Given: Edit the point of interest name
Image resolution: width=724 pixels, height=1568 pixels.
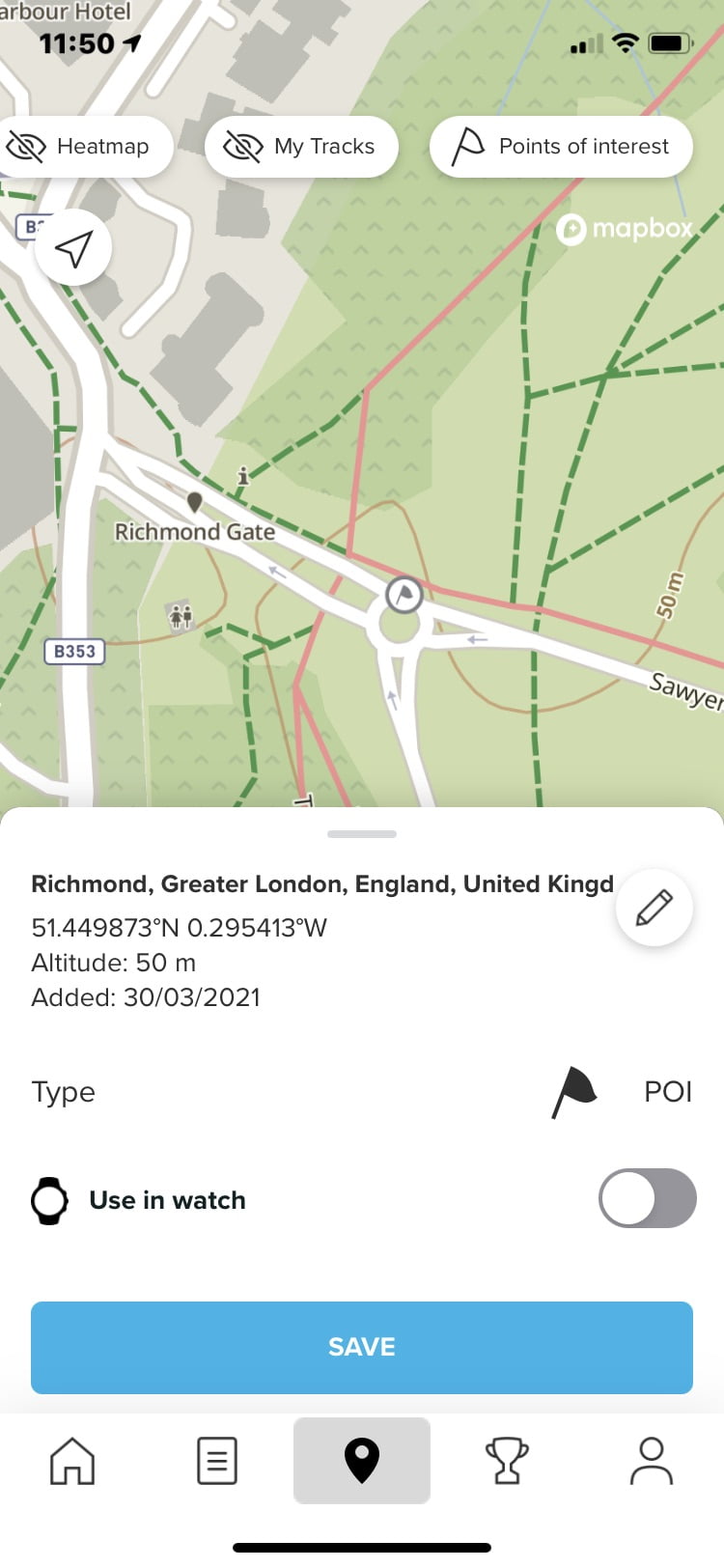Looking at the screenshot, I should tap(654, 908).
